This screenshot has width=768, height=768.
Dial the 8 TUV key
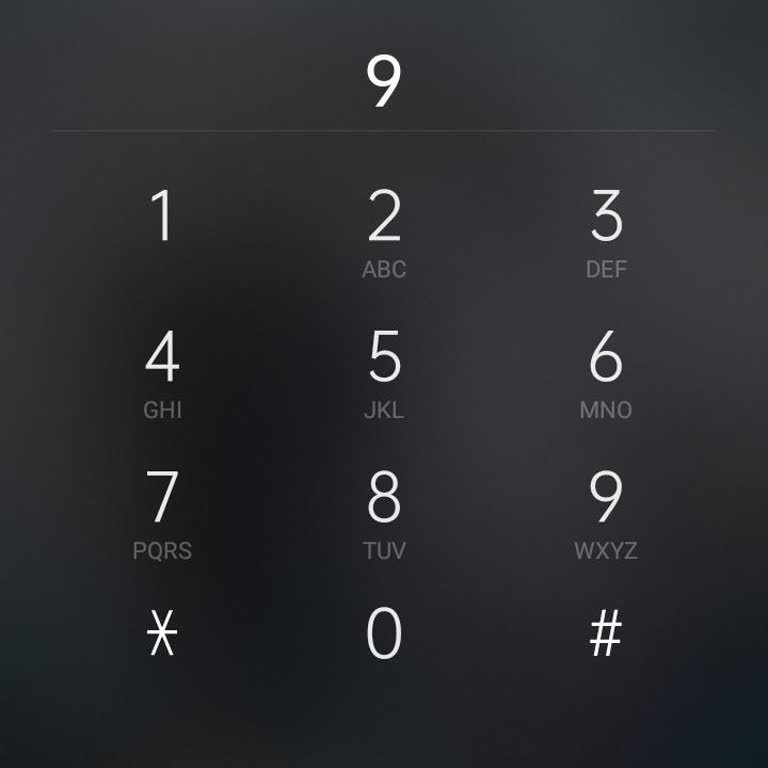click(384, 510)
